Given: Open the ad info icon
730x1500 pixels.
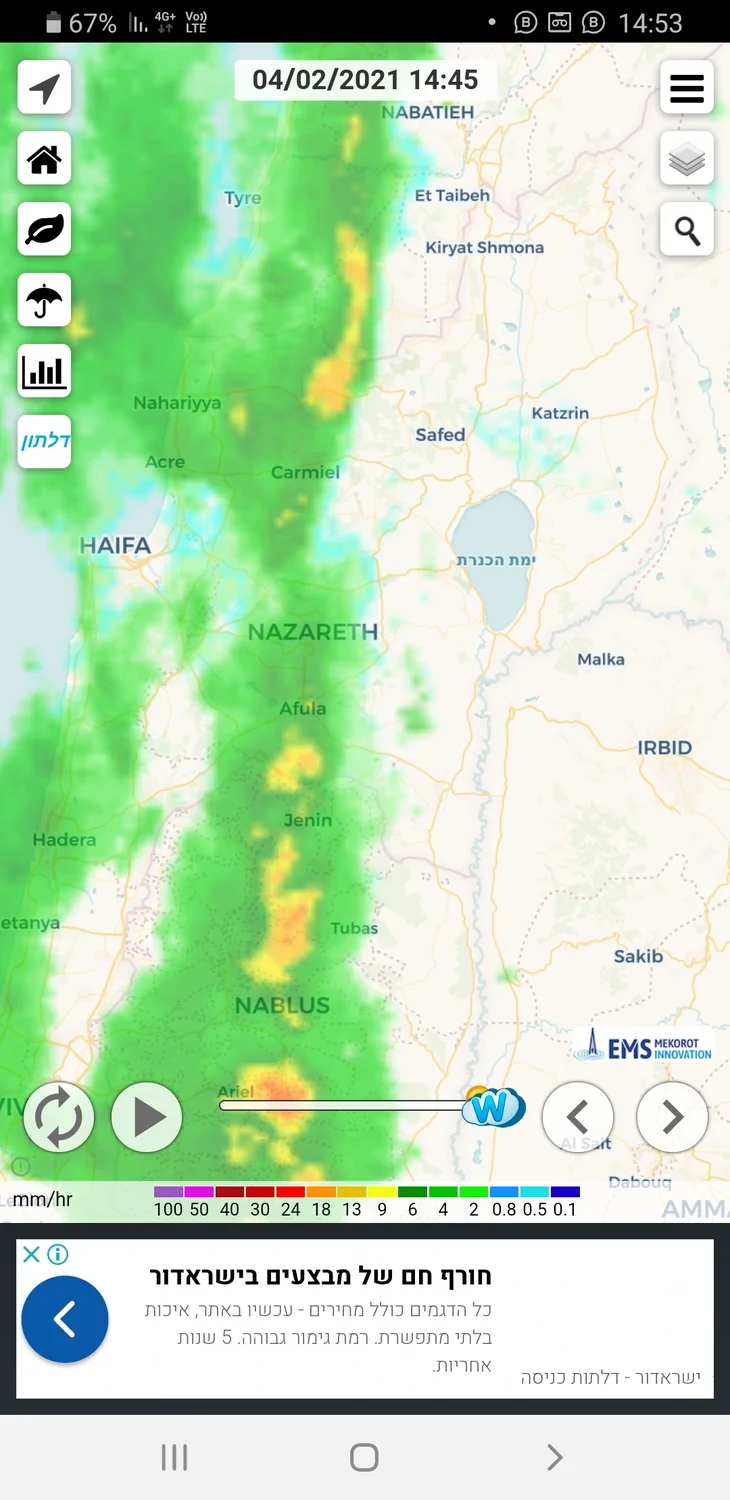Looking at the screenshot, I should pos(58,1254).
